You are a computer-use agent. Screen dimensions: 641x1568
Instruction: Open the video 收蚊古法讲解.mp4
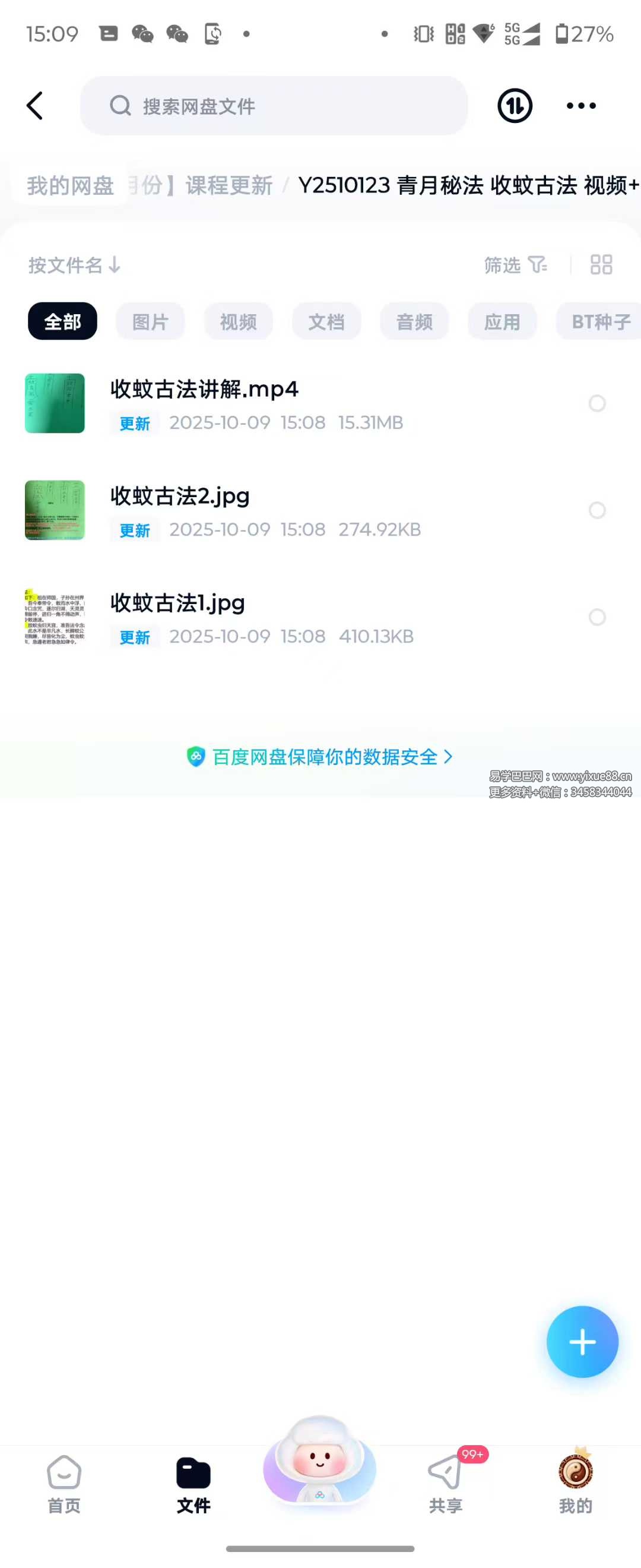pos(204,390)
